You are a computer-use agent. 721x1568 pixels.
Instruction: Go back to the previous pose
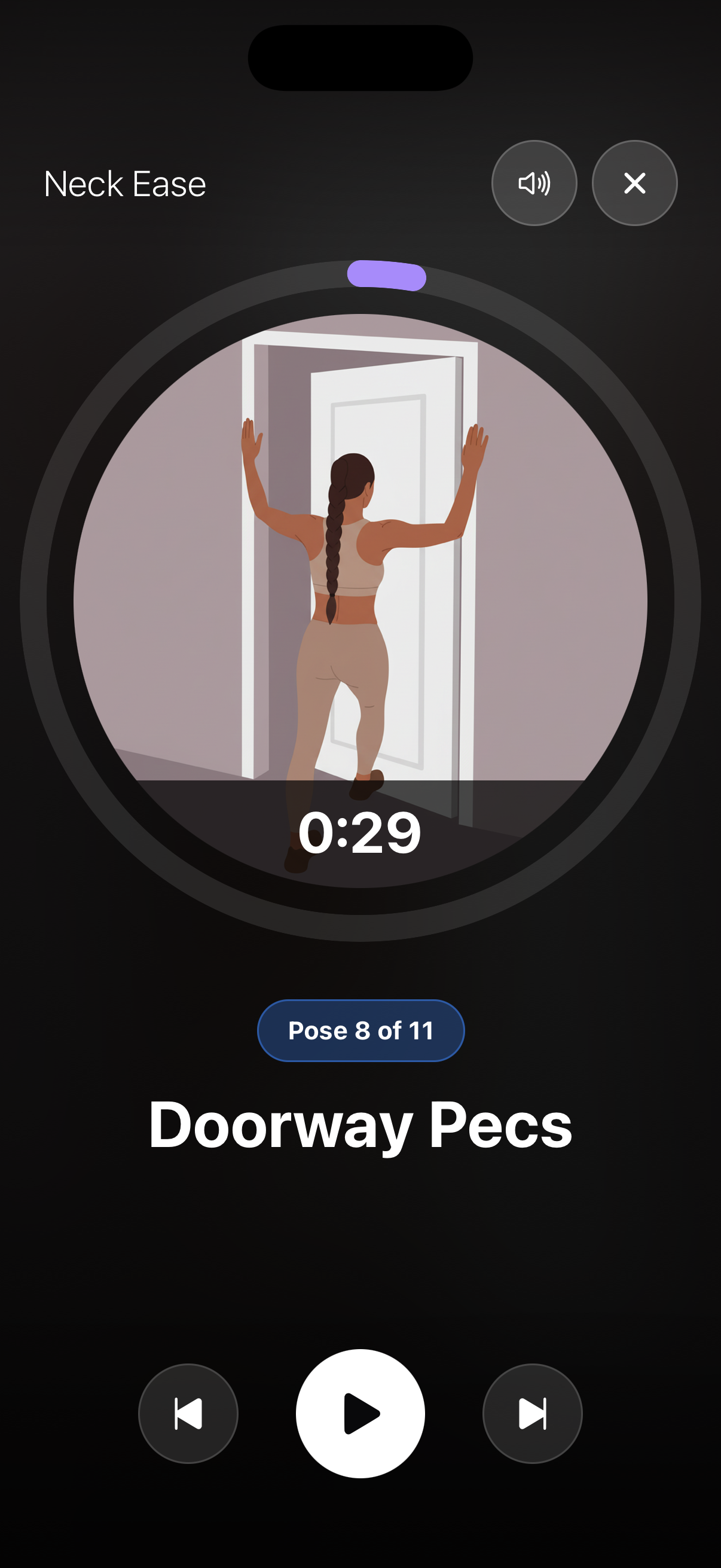tap(188, 1413)
